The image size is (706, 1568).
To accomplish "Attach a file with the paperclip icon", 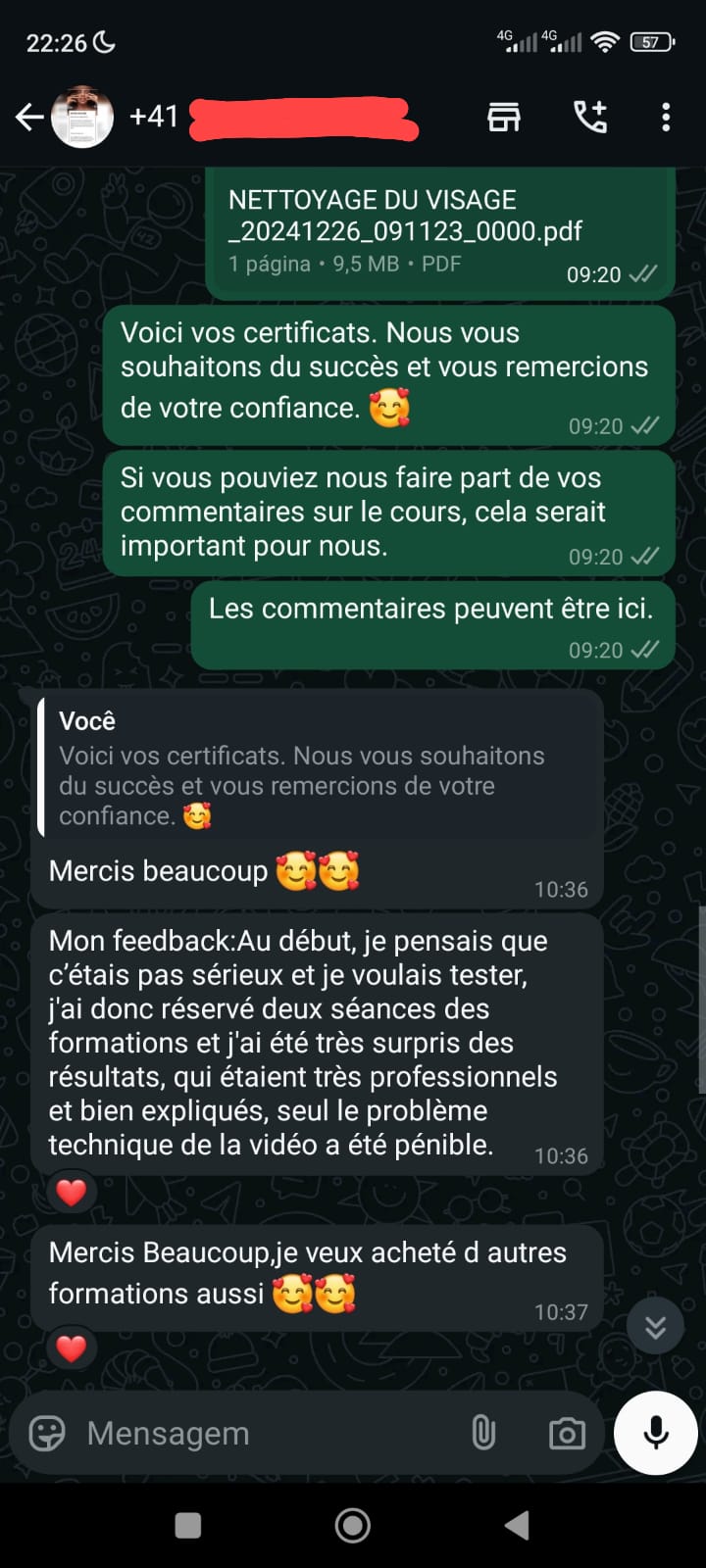I will 482,1433.
